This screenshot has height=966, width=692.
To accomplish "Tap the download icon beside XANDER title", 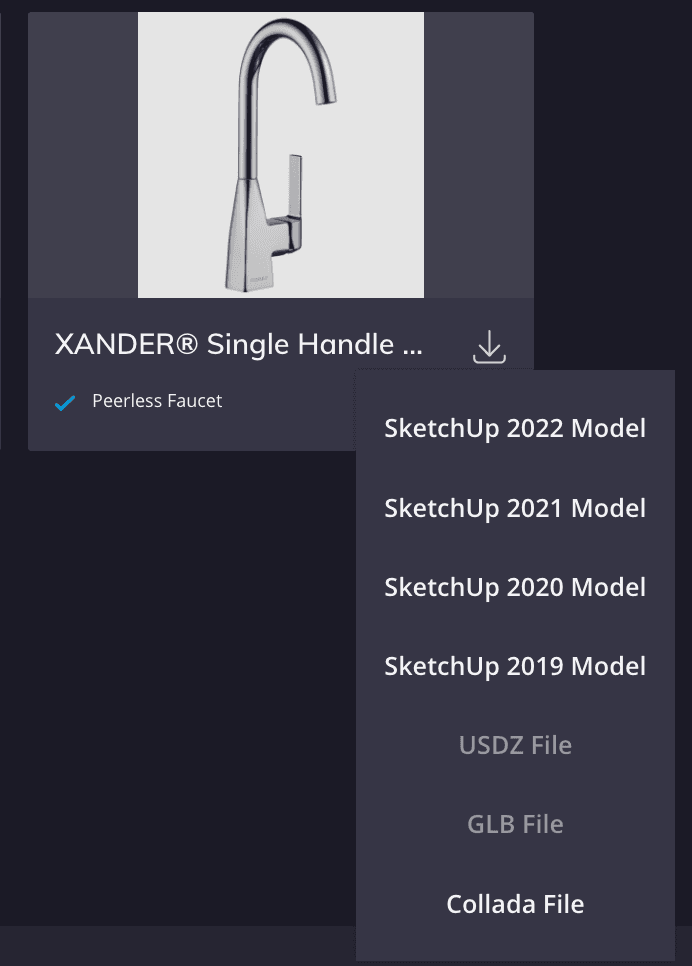I will tap(489, 347).
